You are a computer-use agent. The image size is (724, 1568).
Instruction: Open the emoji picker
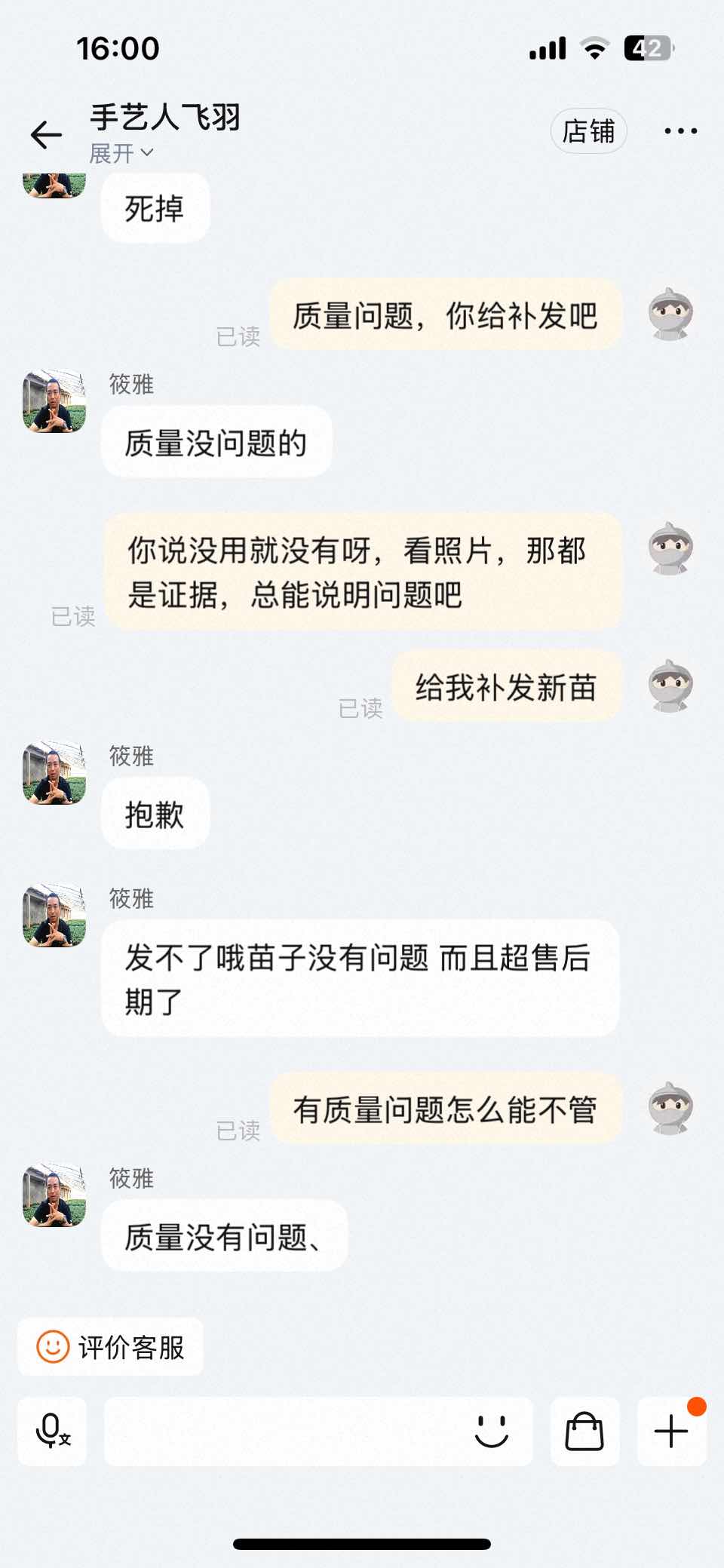click(x=492, y=1431)
